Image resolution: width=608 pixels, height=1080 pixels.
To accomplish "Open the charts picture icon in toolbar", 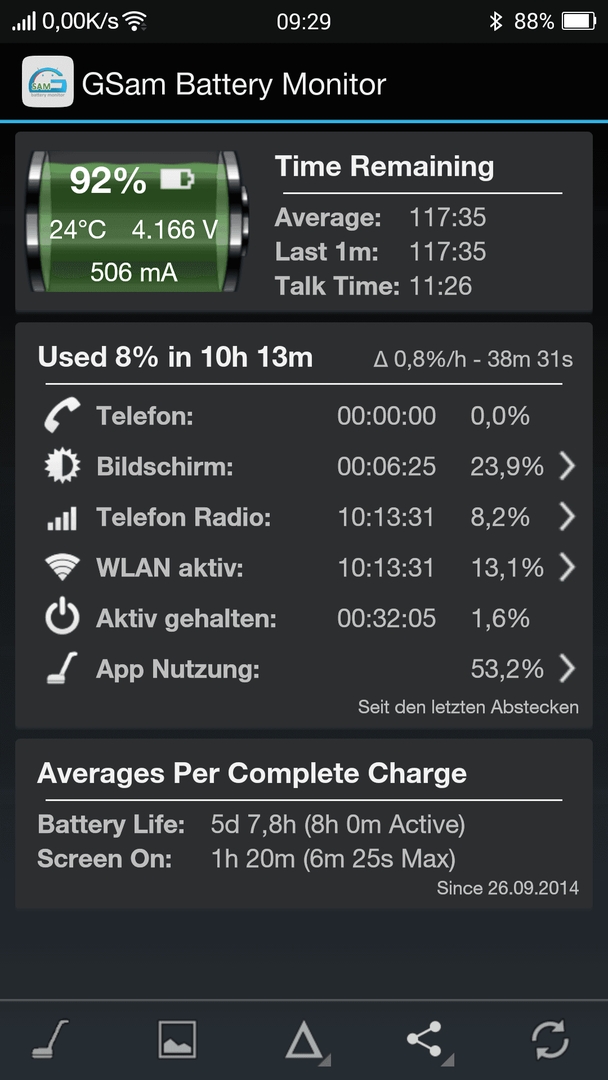I will [177, 1039].
